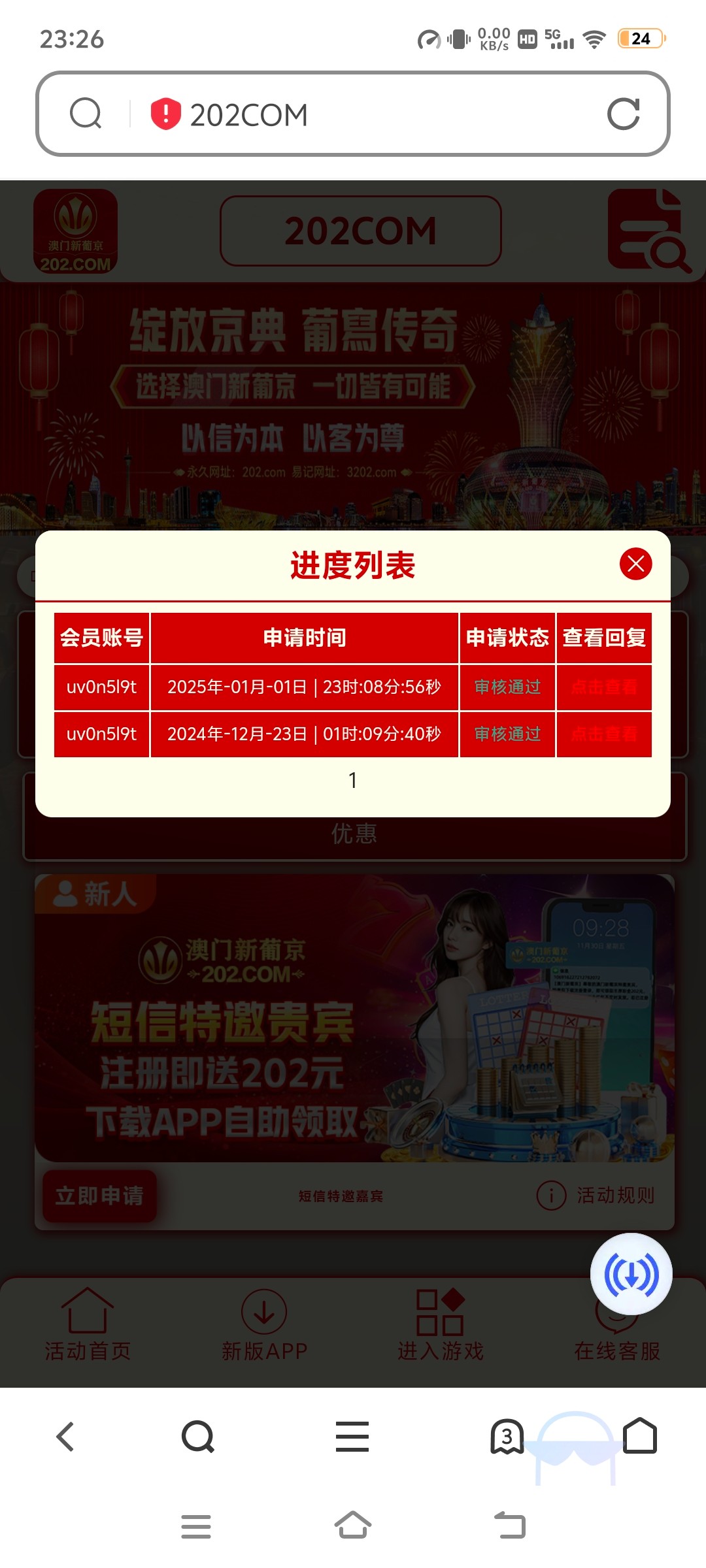
Task: Tap the system home button
Action: click(x=352, y=1526)
